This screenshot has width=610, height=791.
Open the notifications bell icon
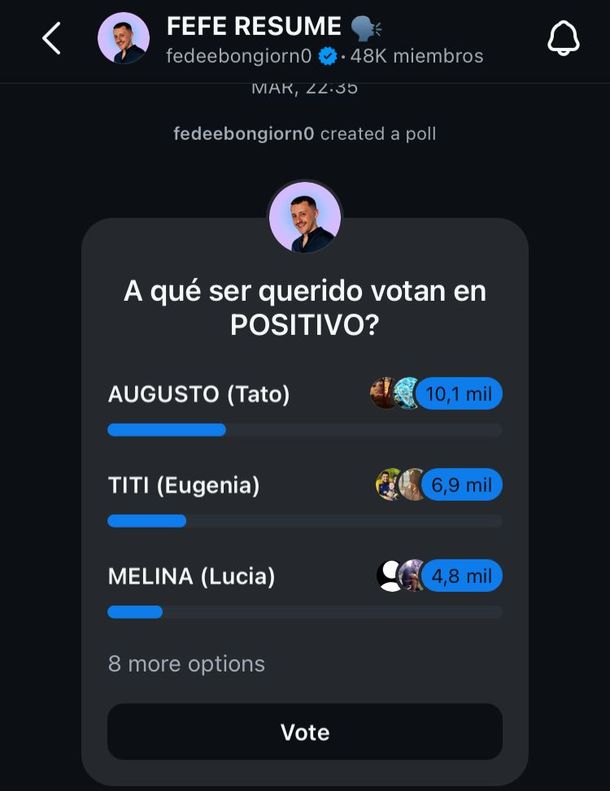(564, 39)
